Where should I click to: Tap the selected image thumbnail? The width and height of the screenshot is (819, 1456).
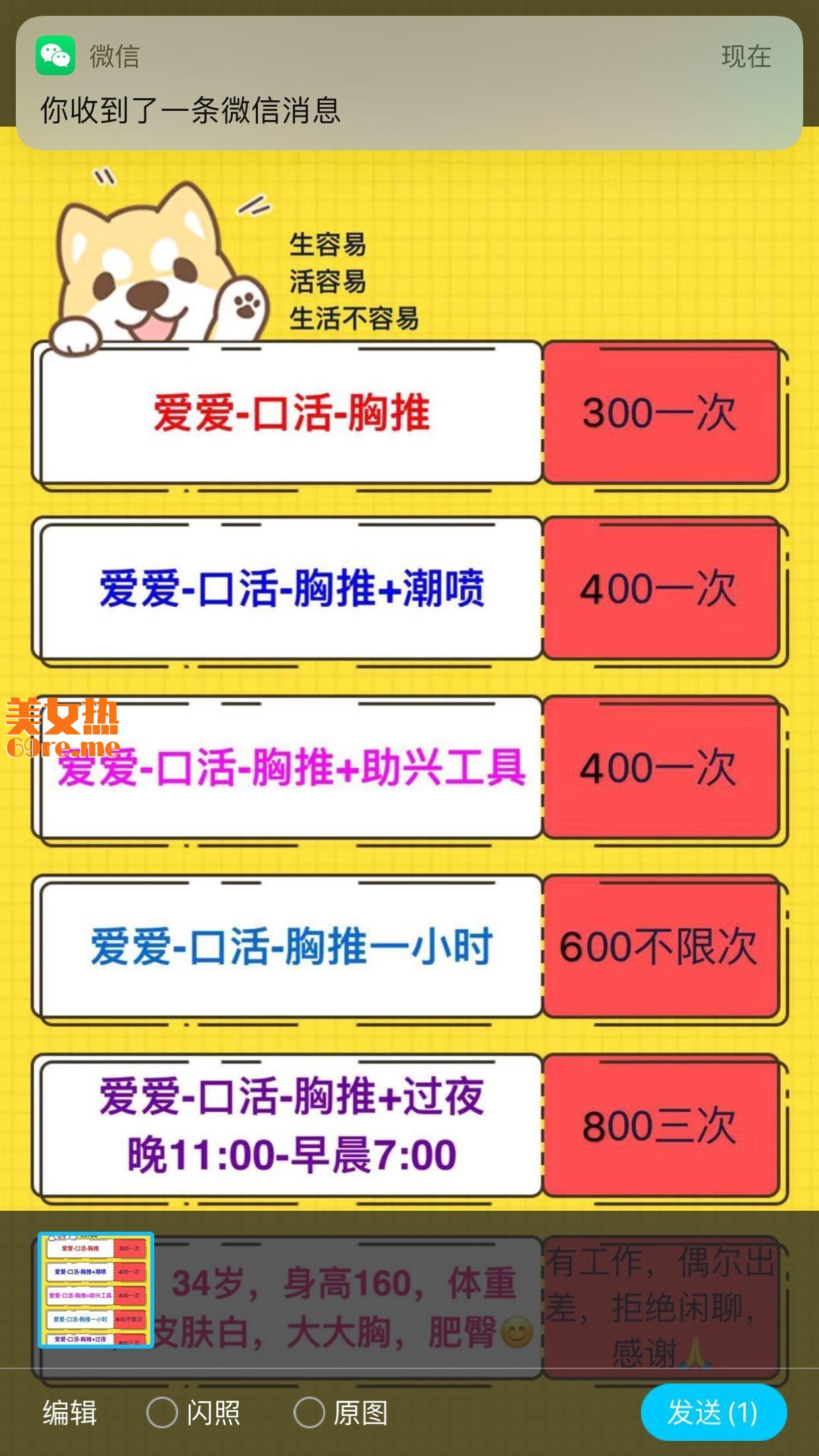(96, 1290)
